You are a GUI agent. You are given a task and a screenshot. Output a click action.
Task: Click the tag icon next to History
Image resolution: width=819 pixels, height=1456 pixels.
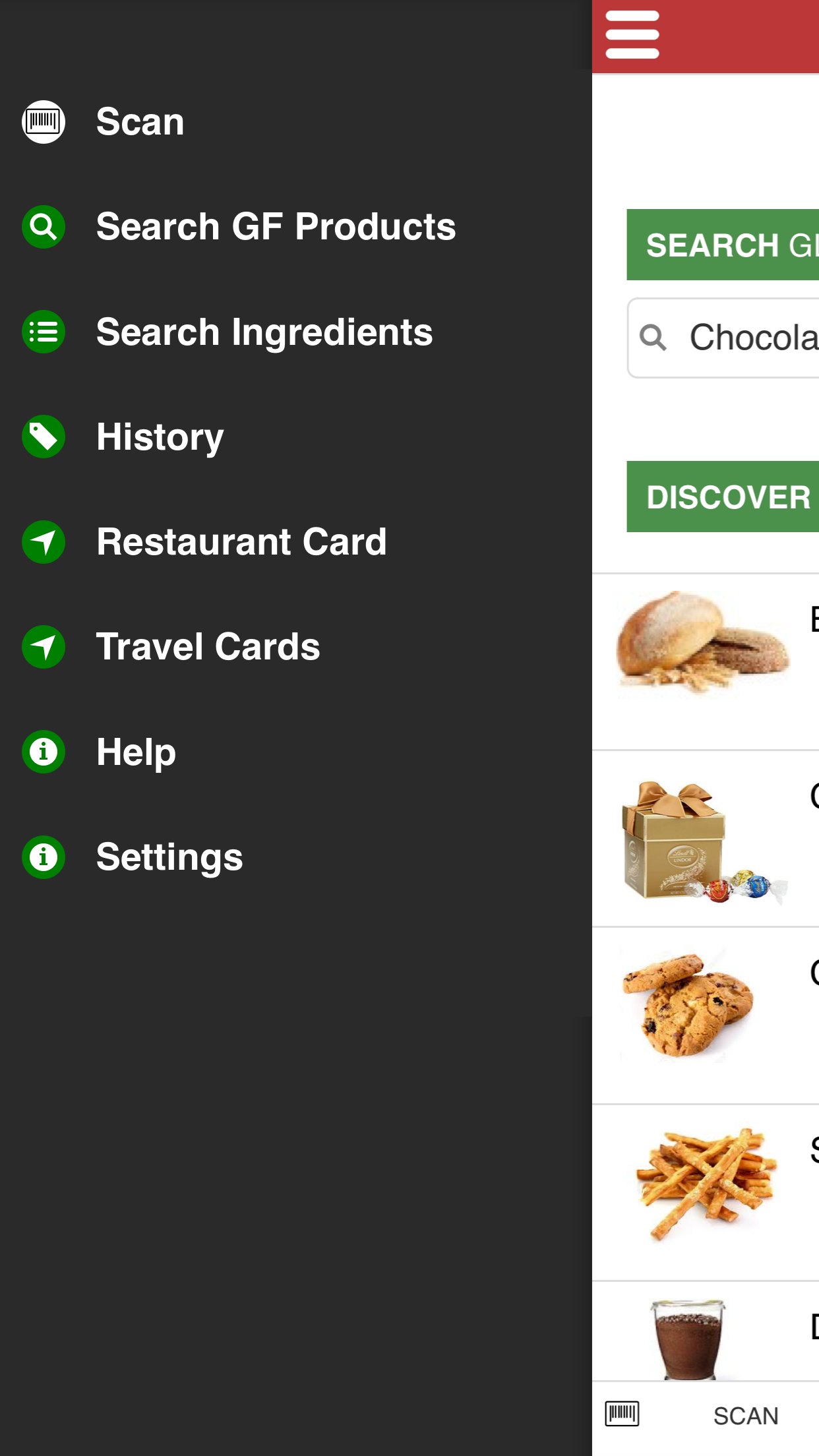click(x=43, y=437)
